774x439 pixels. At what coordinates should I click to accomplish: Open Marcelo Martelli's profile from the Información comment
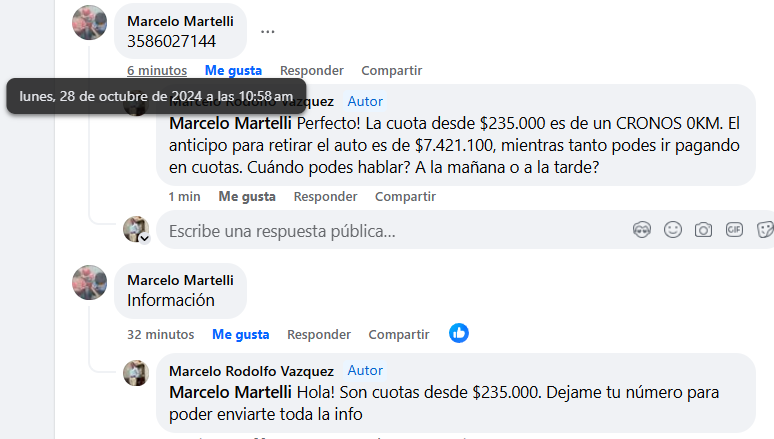(180, 280)
